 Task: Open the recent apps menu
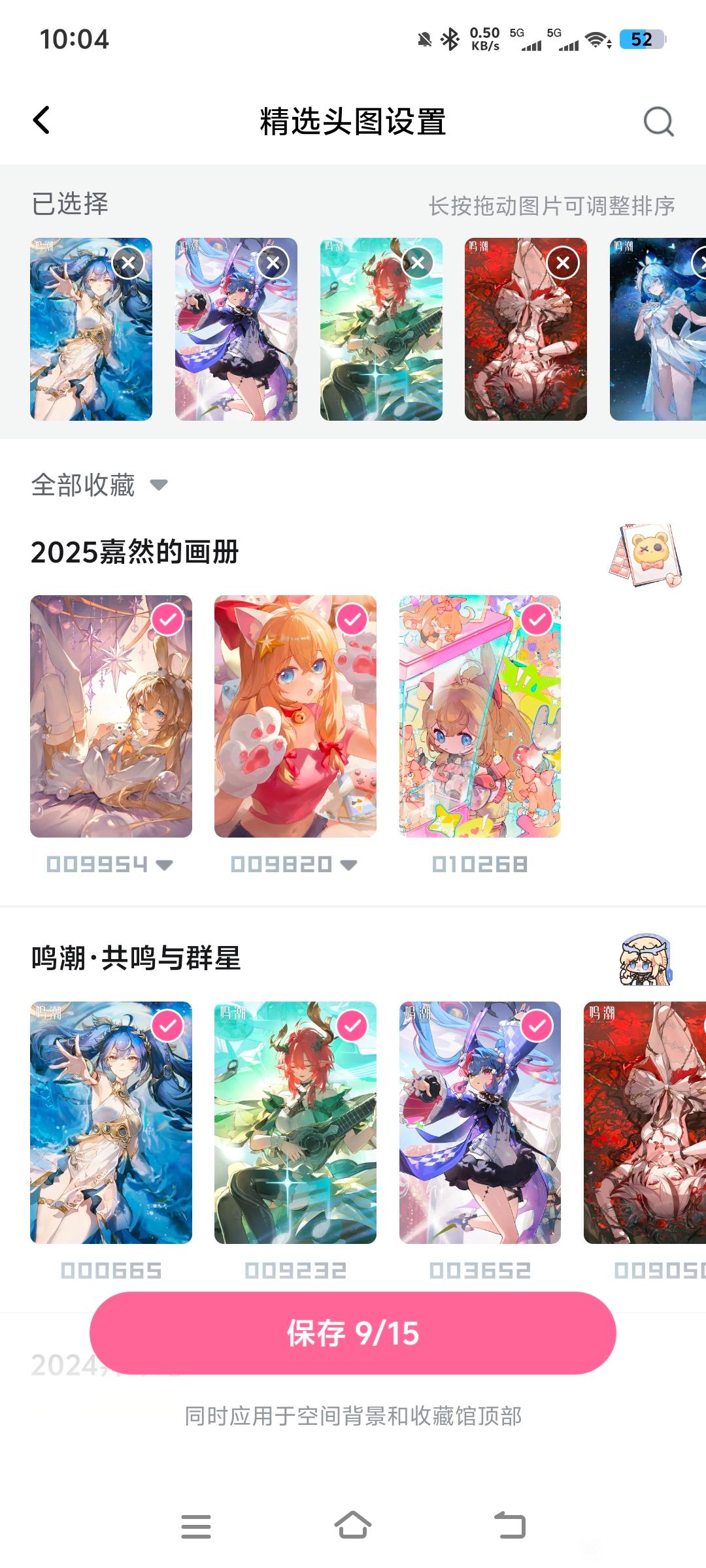coord(196,1526)
